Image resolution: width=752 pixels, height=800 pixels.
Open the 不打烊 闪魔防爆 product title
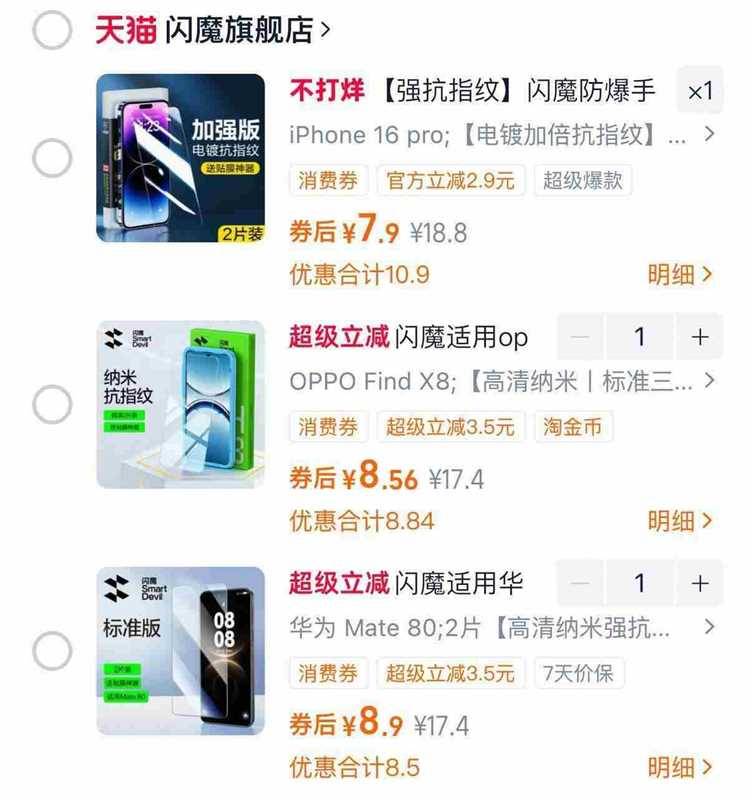point(472,91)
